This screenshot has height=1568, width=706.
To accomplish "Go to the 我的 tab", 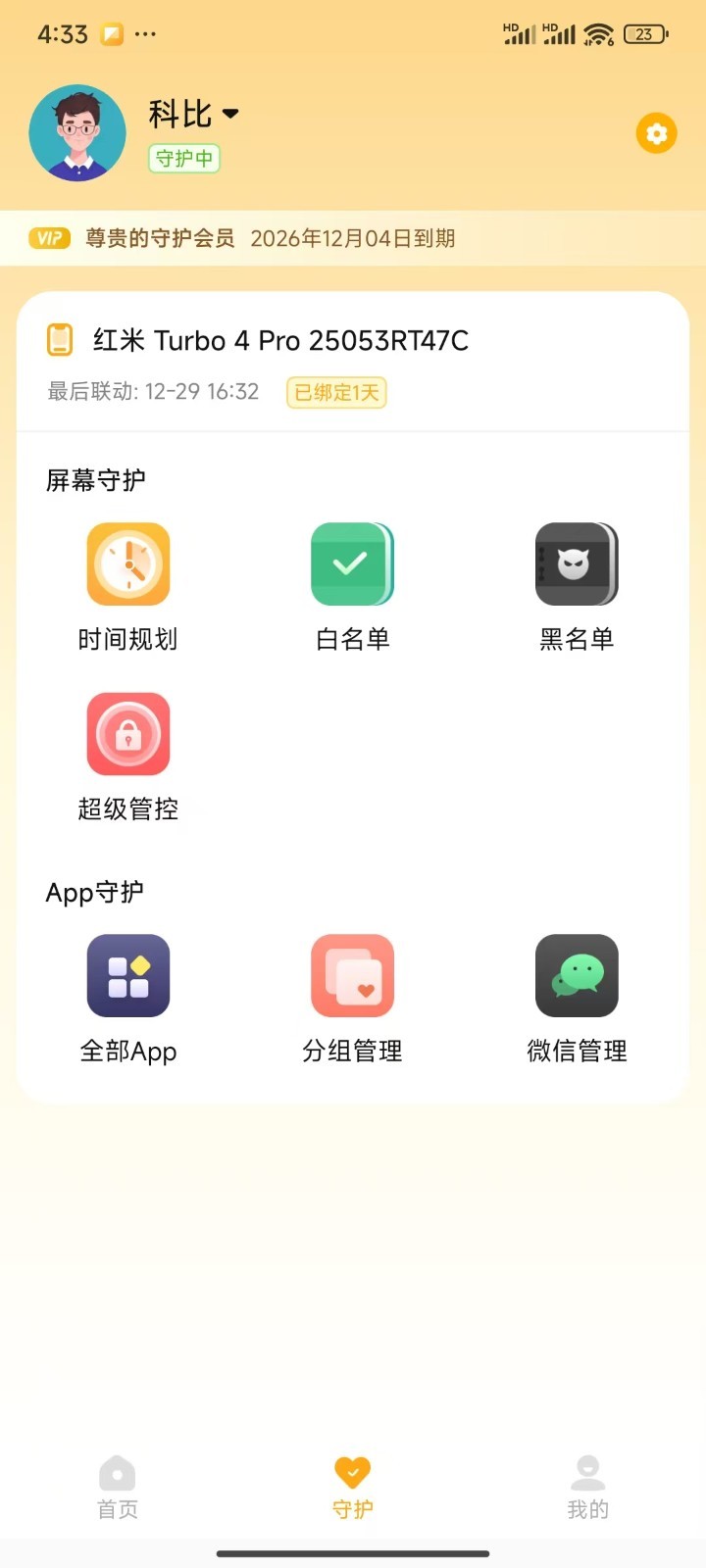I will point(587,1487).
